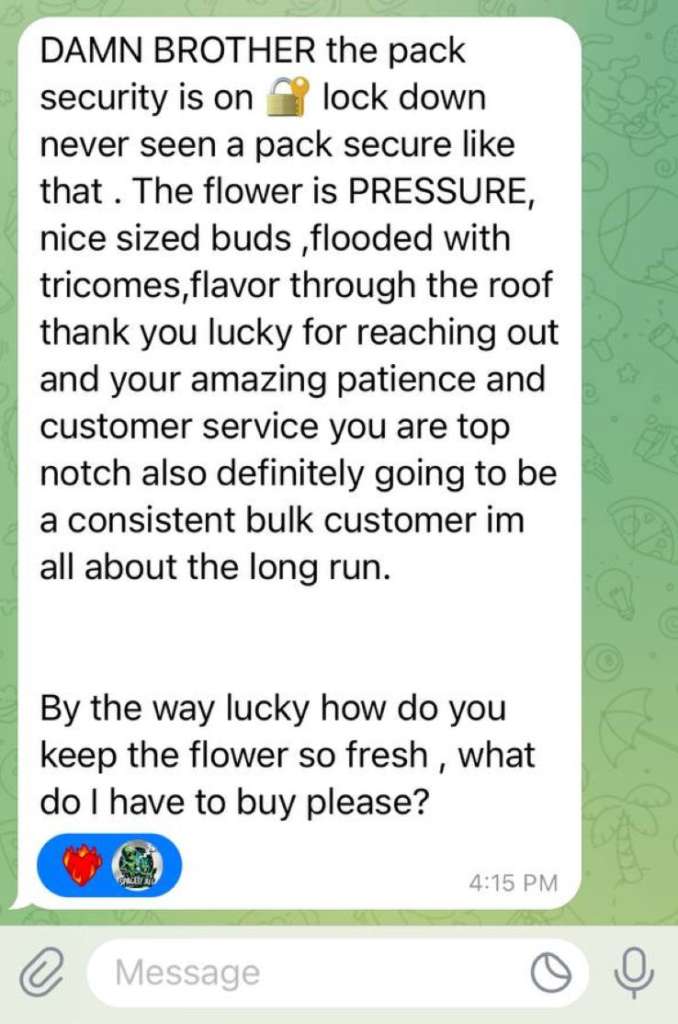Tap the microphone voice message icon
Screen dimensions: 678x1024
tap(634, 970)
